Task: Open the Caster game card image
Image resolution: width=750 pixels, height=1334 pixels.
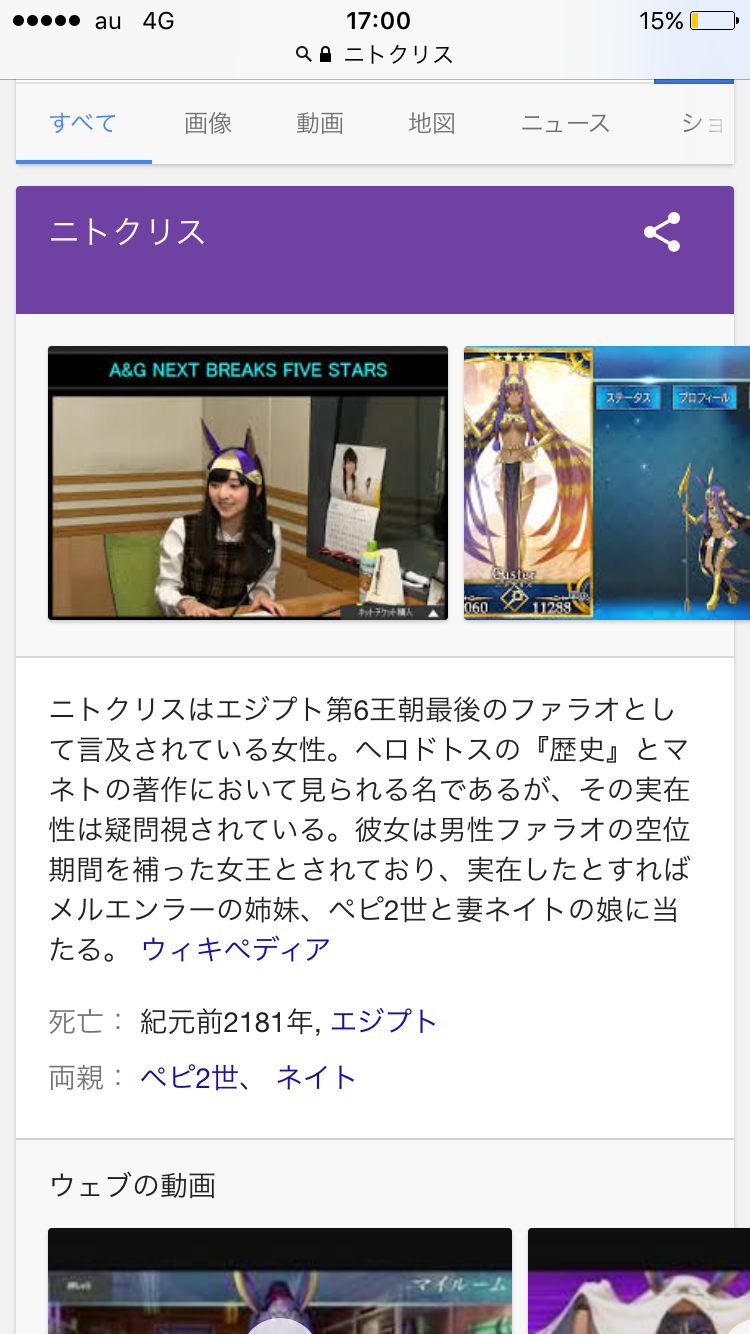Action: click(606, 483)
